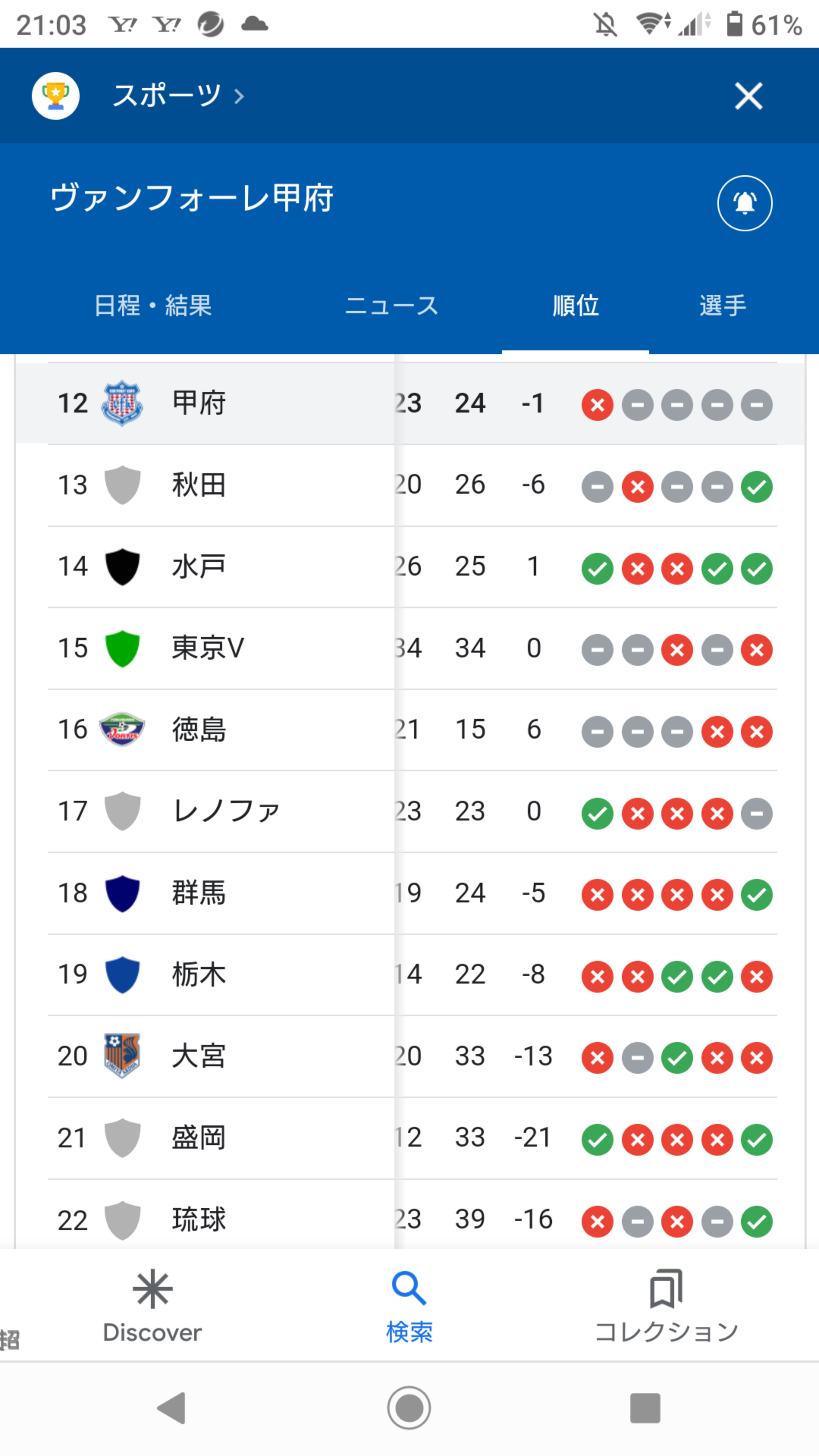
Task: Tap the system home button
Action: point(409,1407)
